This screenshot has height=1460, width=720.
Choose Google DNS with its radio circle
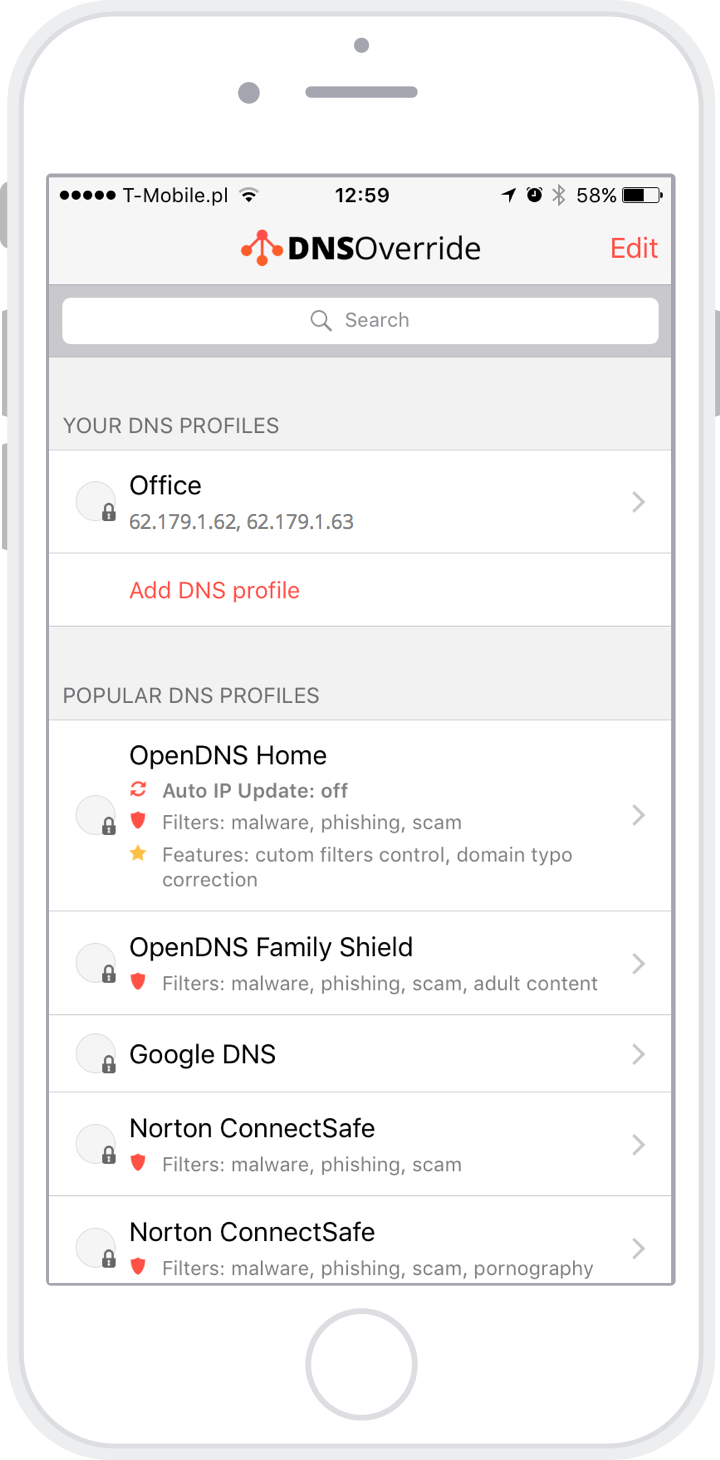point(96,1054)
